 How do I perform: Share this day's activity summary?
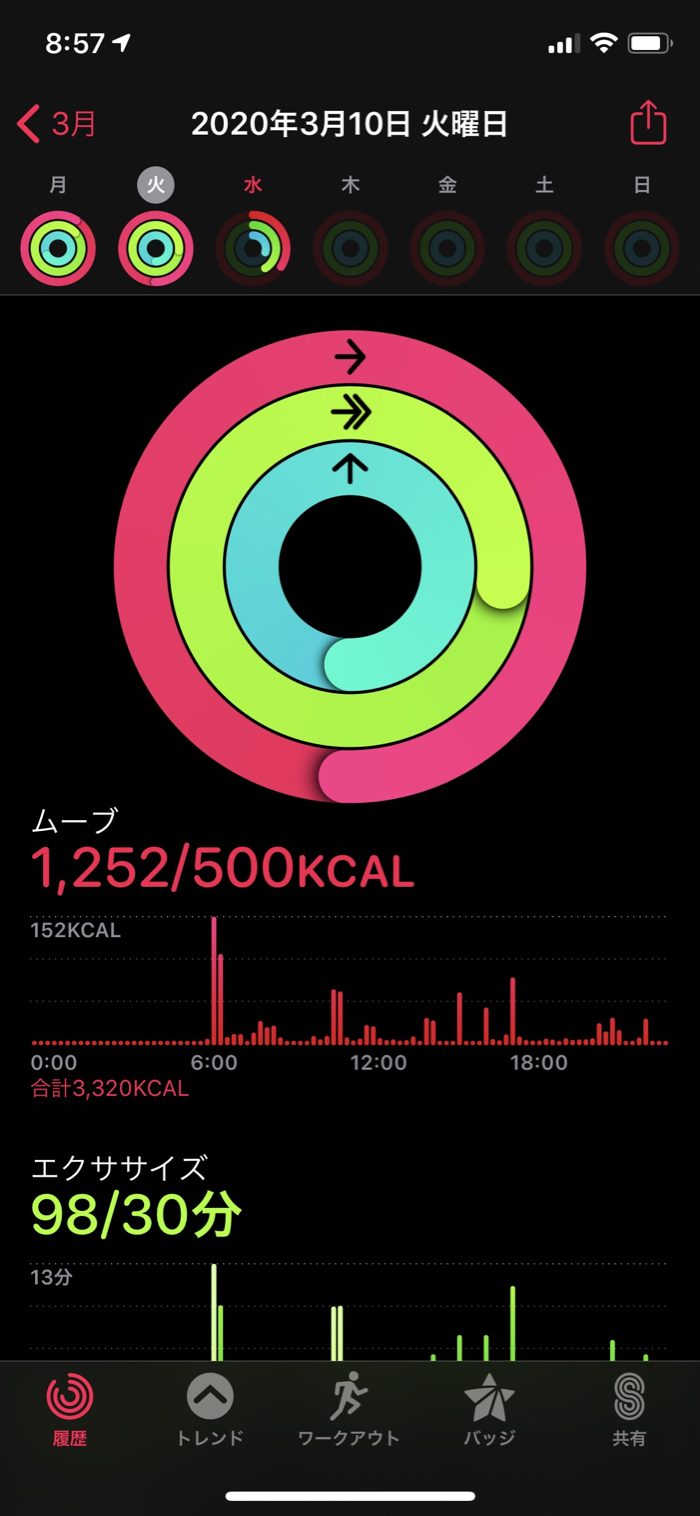tap(647, 124)
